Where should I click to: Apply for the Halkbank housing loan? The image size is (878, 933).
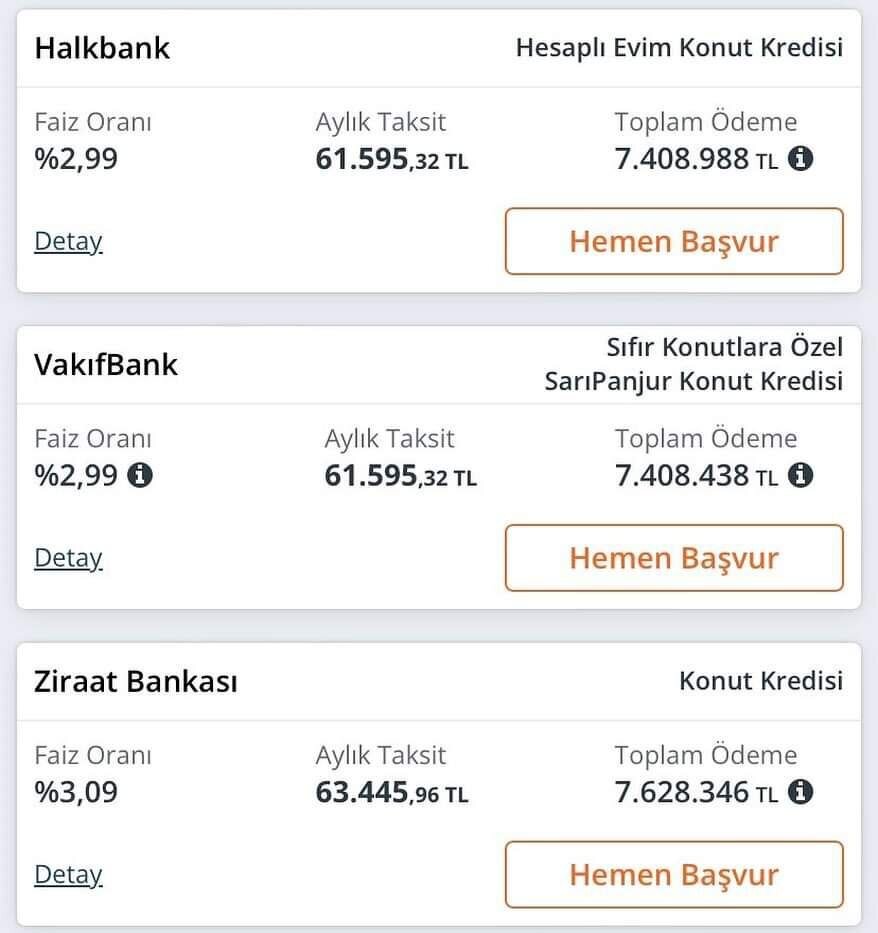tap(674, 241)
